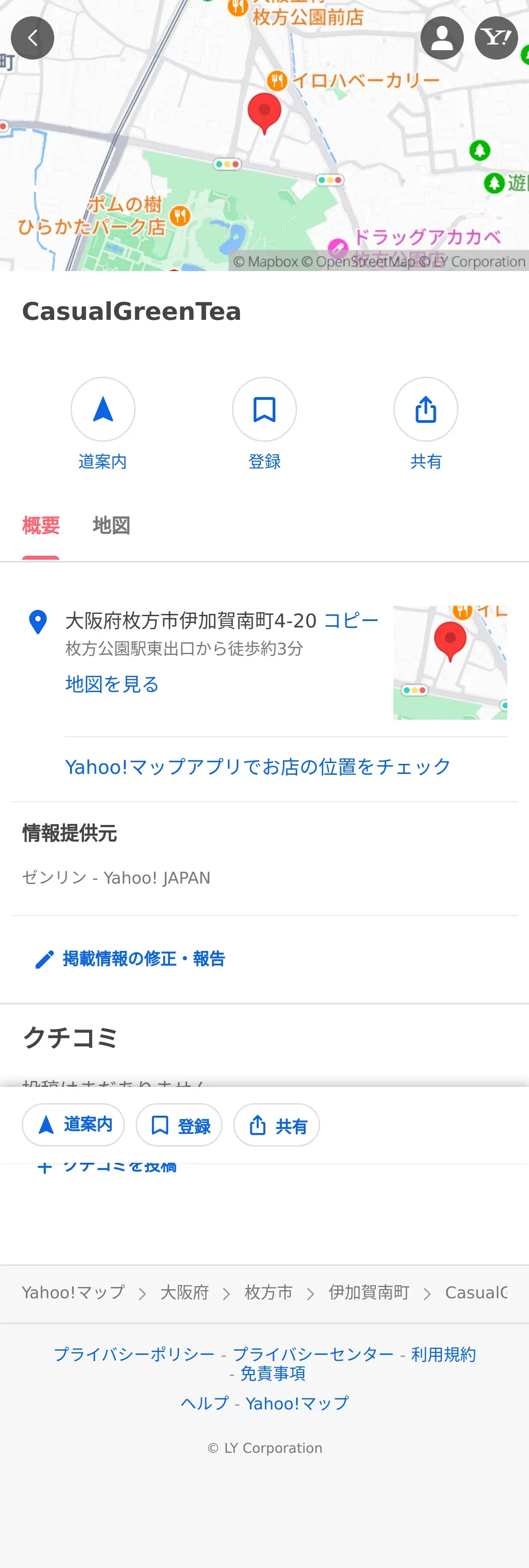View the 利用規約 footer link

click(443, 1354)
